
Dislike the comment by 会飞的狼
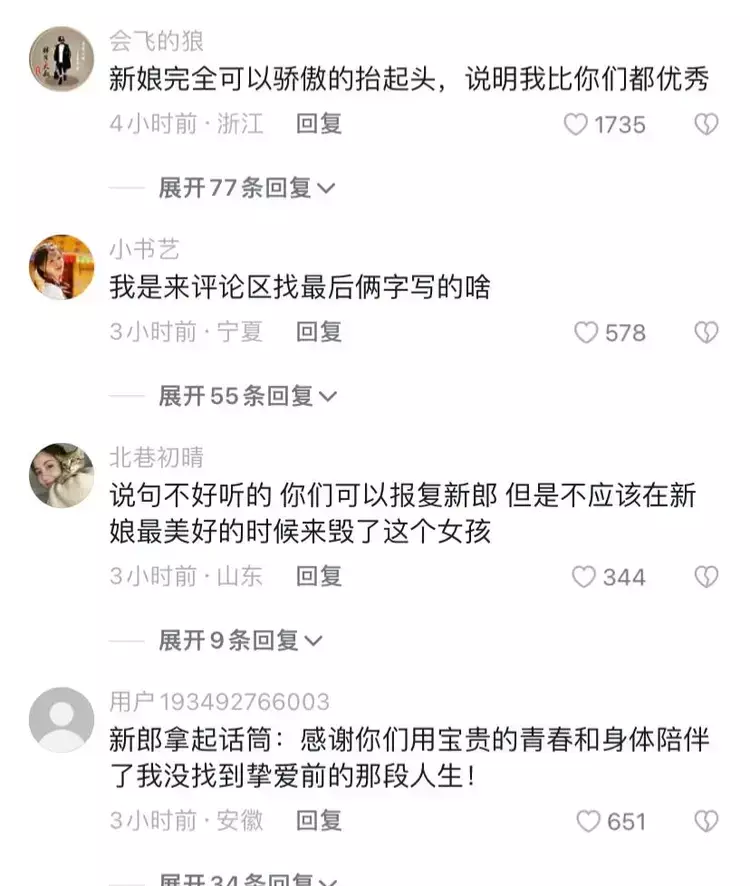point(706,125)
